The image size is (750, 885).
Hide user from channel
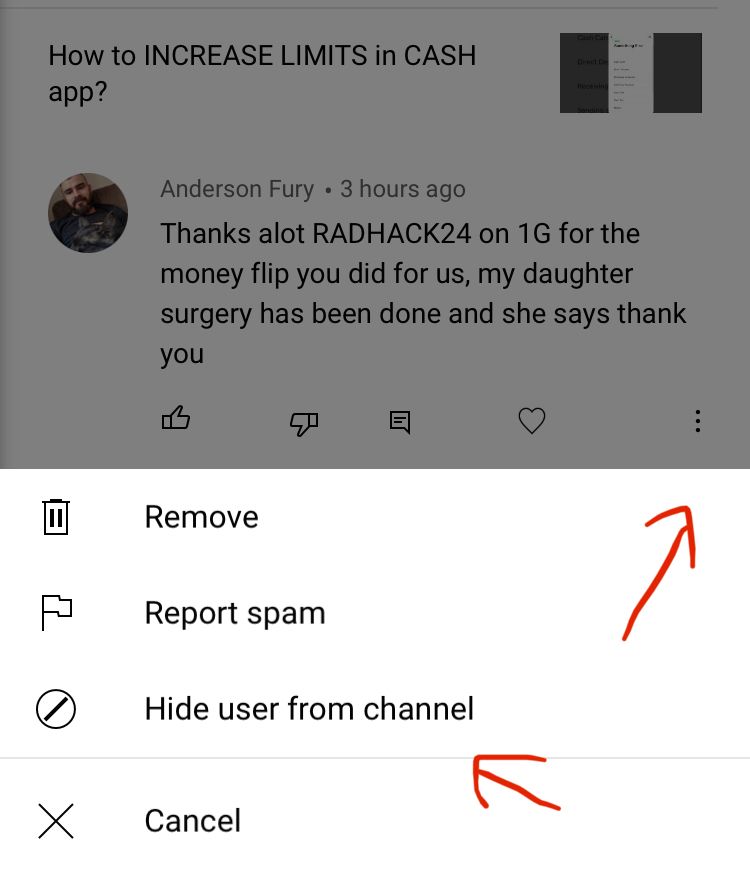coord(308,709)
